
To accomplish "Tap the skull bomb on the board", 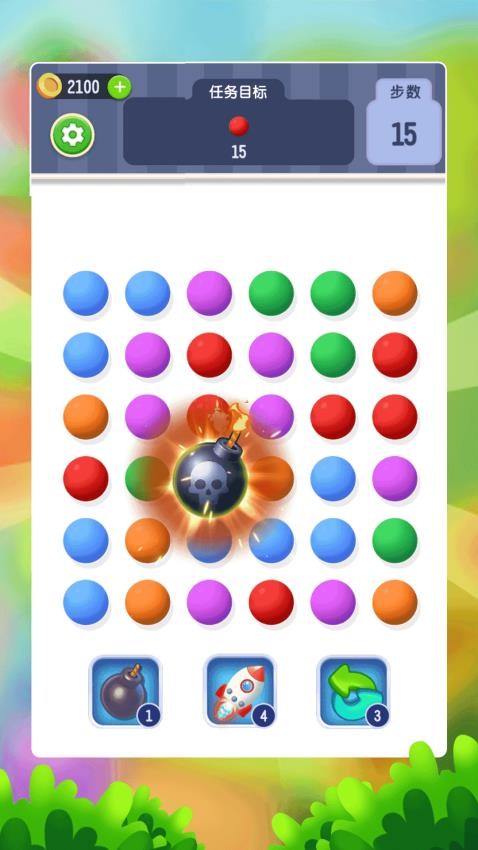I will click(210, 477).
